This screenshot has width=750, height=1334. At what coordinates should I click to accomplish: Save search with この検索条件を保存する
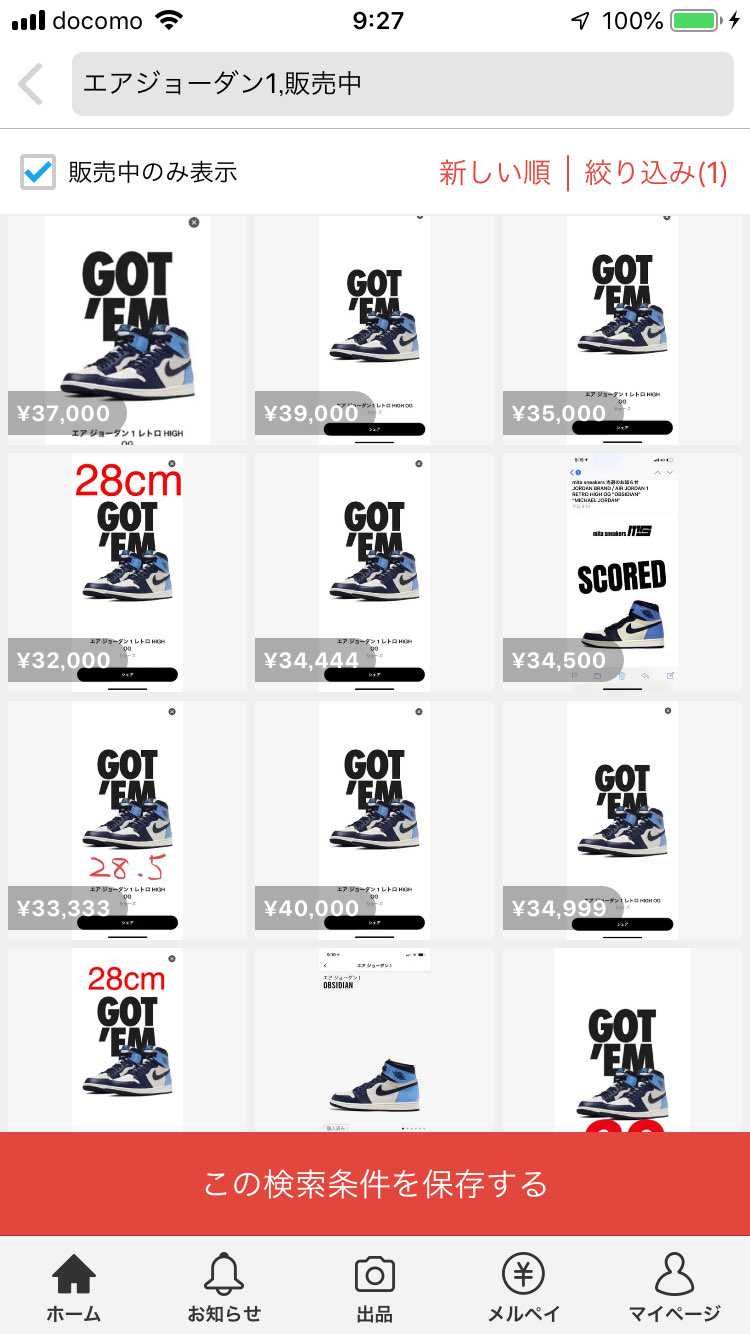(375, 1184)
